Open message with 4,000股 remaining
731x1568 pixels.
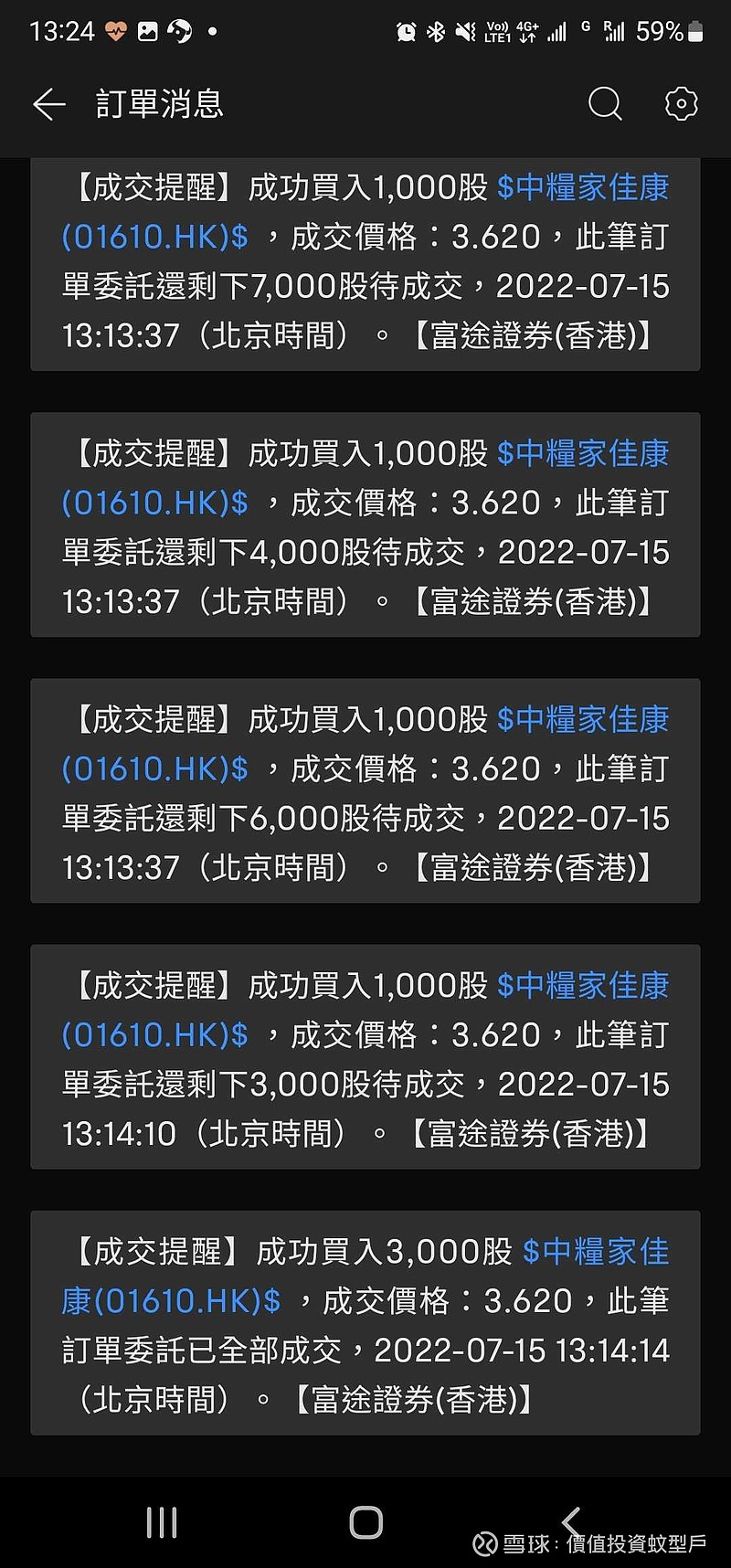365,525
